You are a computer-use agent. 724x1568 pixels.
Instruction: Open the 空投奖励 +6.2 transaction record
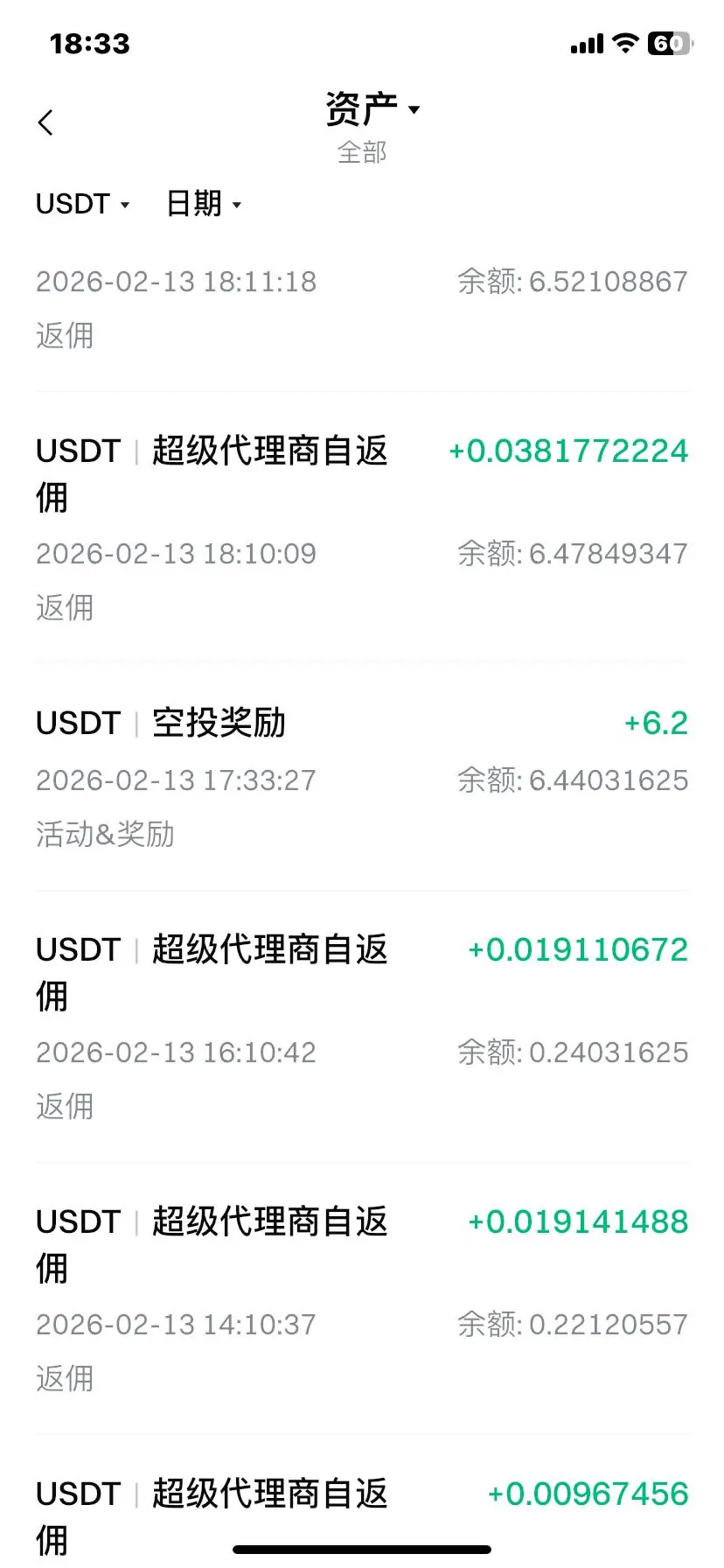pyautogui.click(x=361, y=777)
